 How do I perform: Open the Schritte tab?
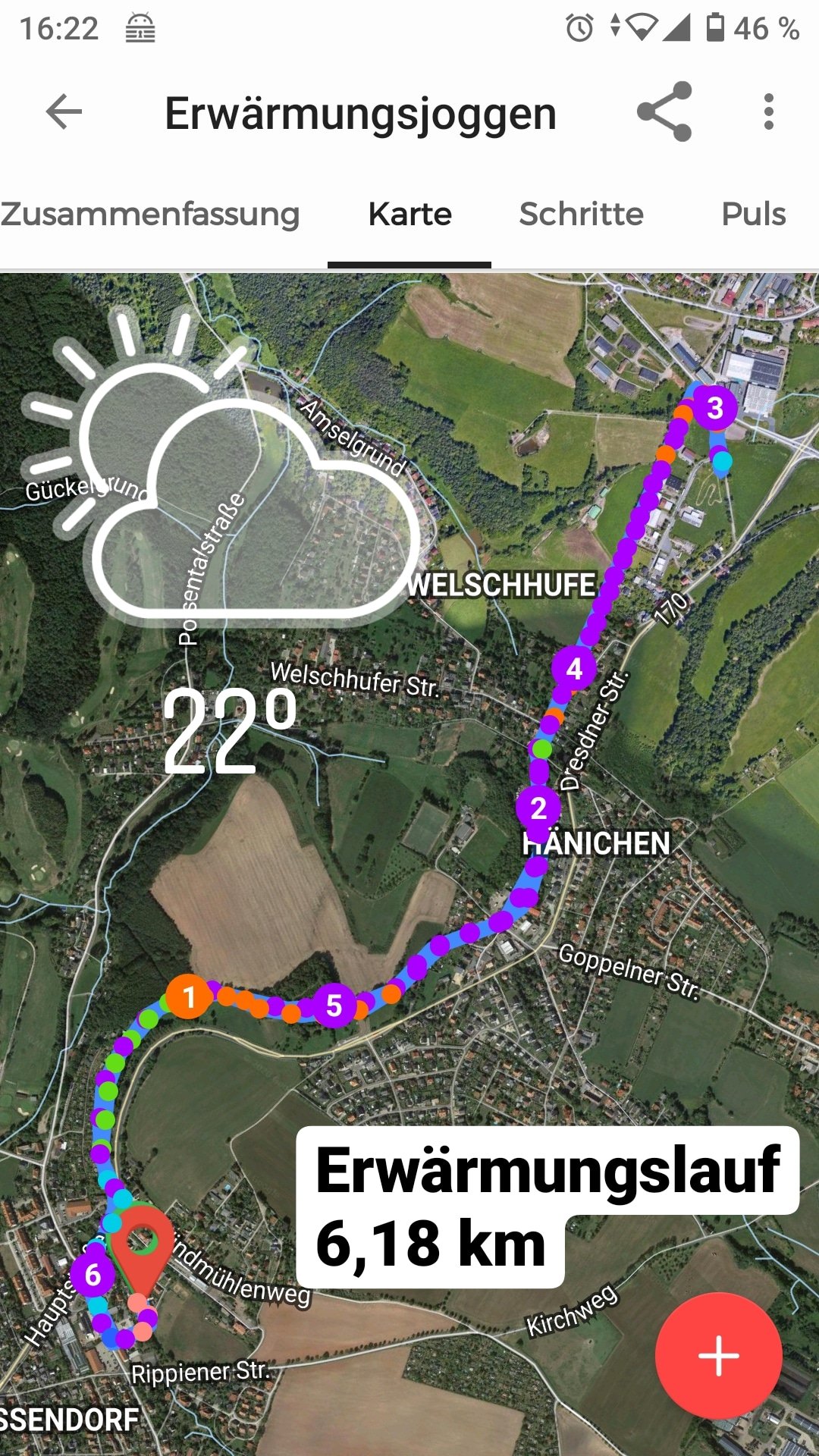581,214
